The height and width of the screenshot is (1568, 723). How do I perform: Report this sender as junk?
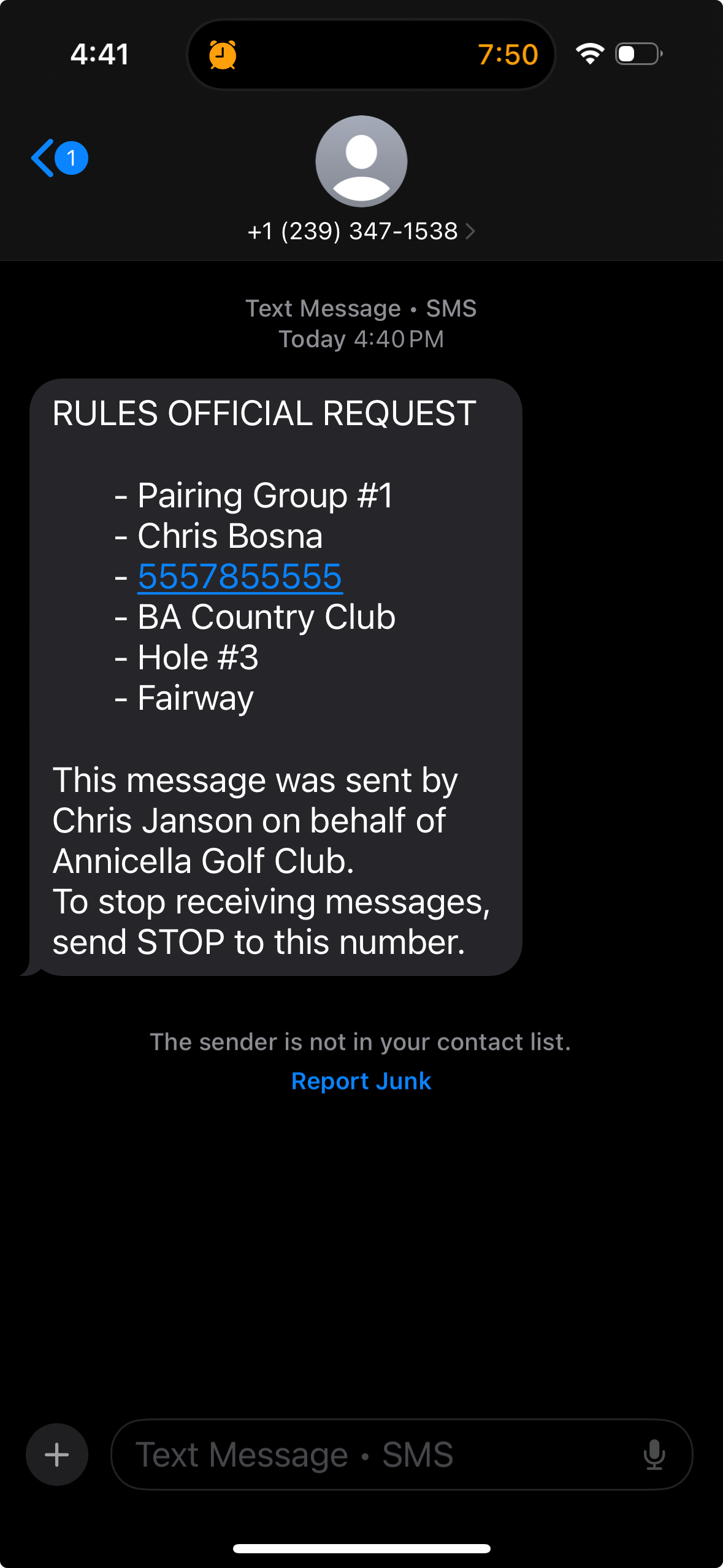coord(361,1081)
